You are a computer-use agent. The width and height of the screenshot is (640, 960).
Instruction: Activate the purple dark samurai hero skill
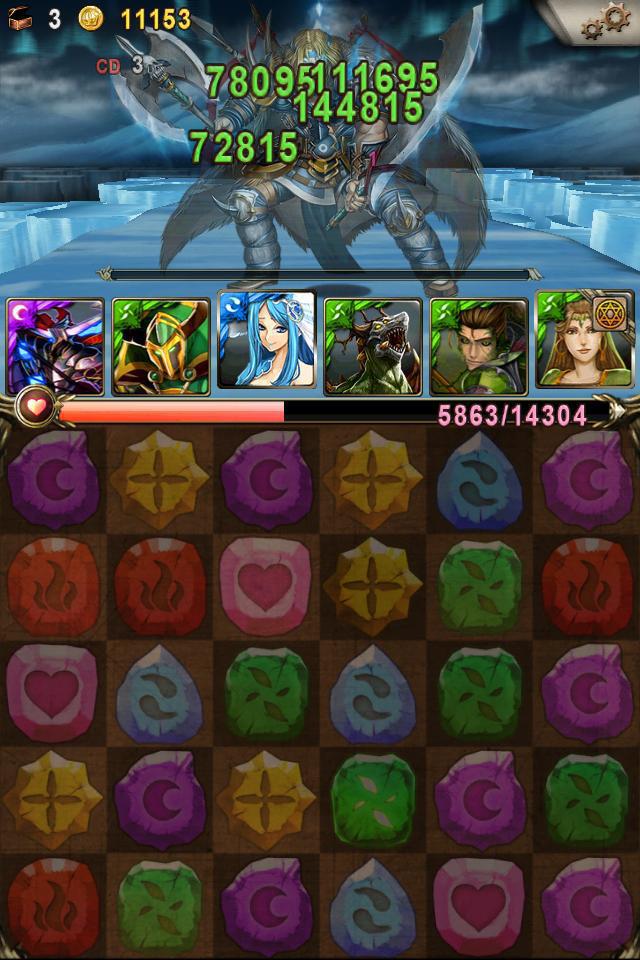55,346
